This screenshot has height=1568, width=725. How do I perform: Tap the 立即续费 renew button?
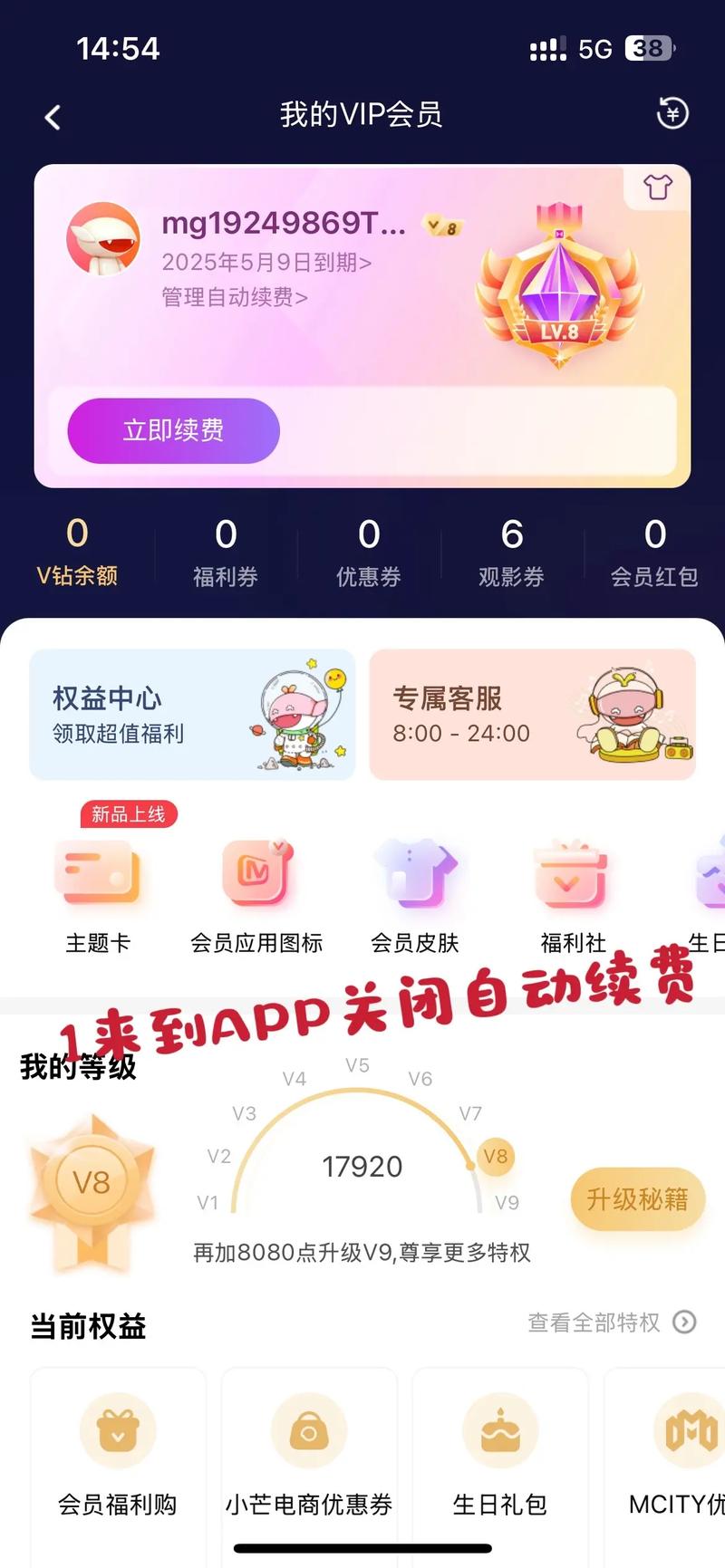pos(173,431)
